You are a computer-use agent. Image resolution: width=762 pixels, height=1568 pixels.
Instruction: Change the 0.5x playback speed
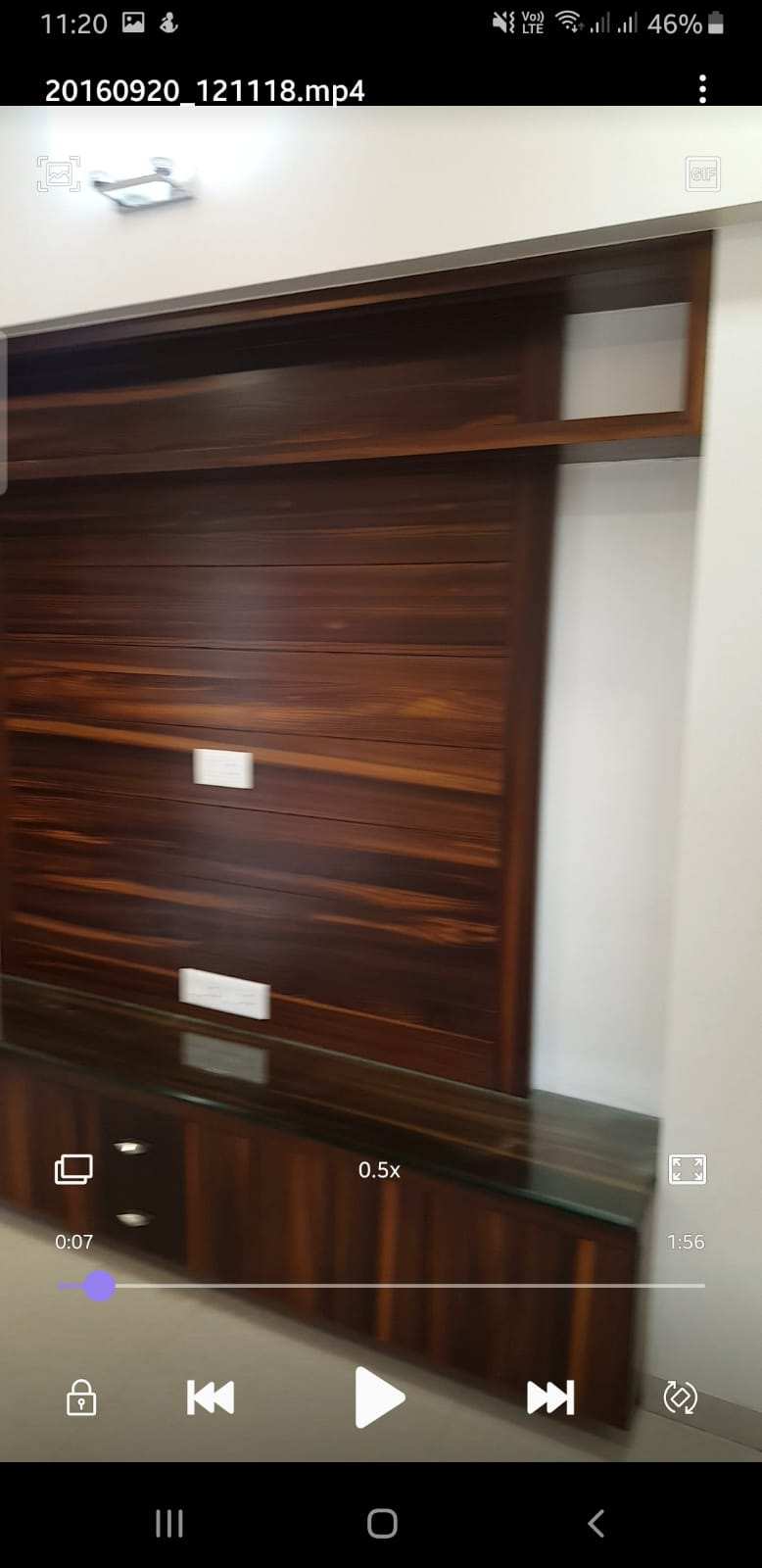point(379,1170)
